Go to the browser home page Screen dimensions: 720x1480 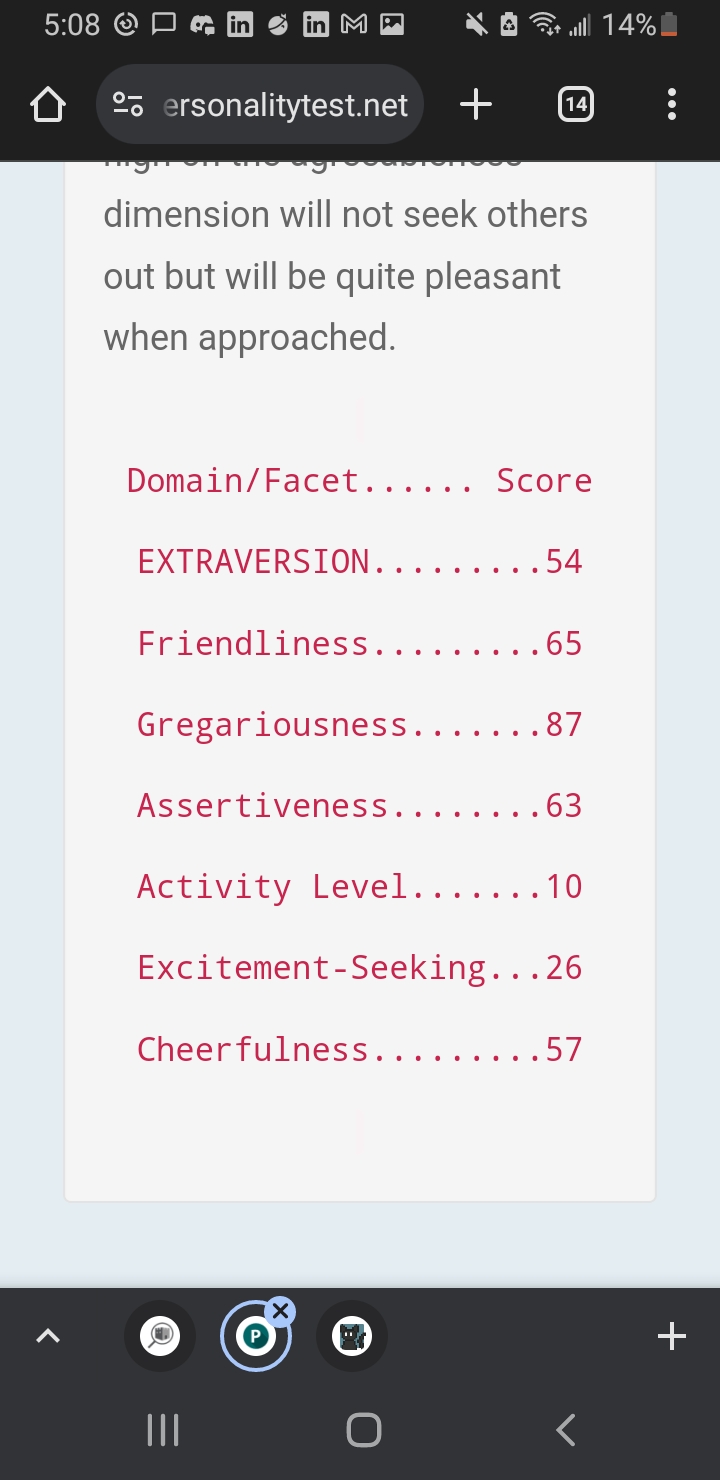[x=48, y=104]
